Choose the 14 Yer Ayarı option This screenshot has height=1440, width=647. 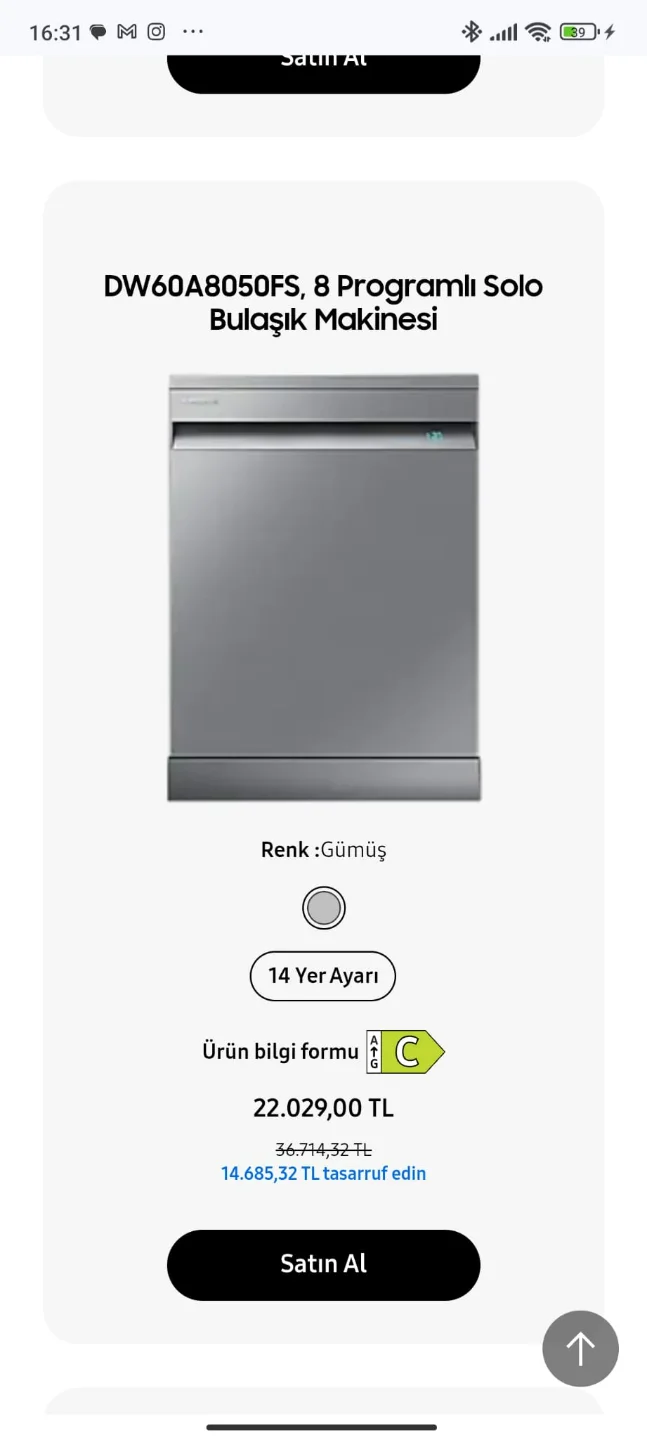322,975
